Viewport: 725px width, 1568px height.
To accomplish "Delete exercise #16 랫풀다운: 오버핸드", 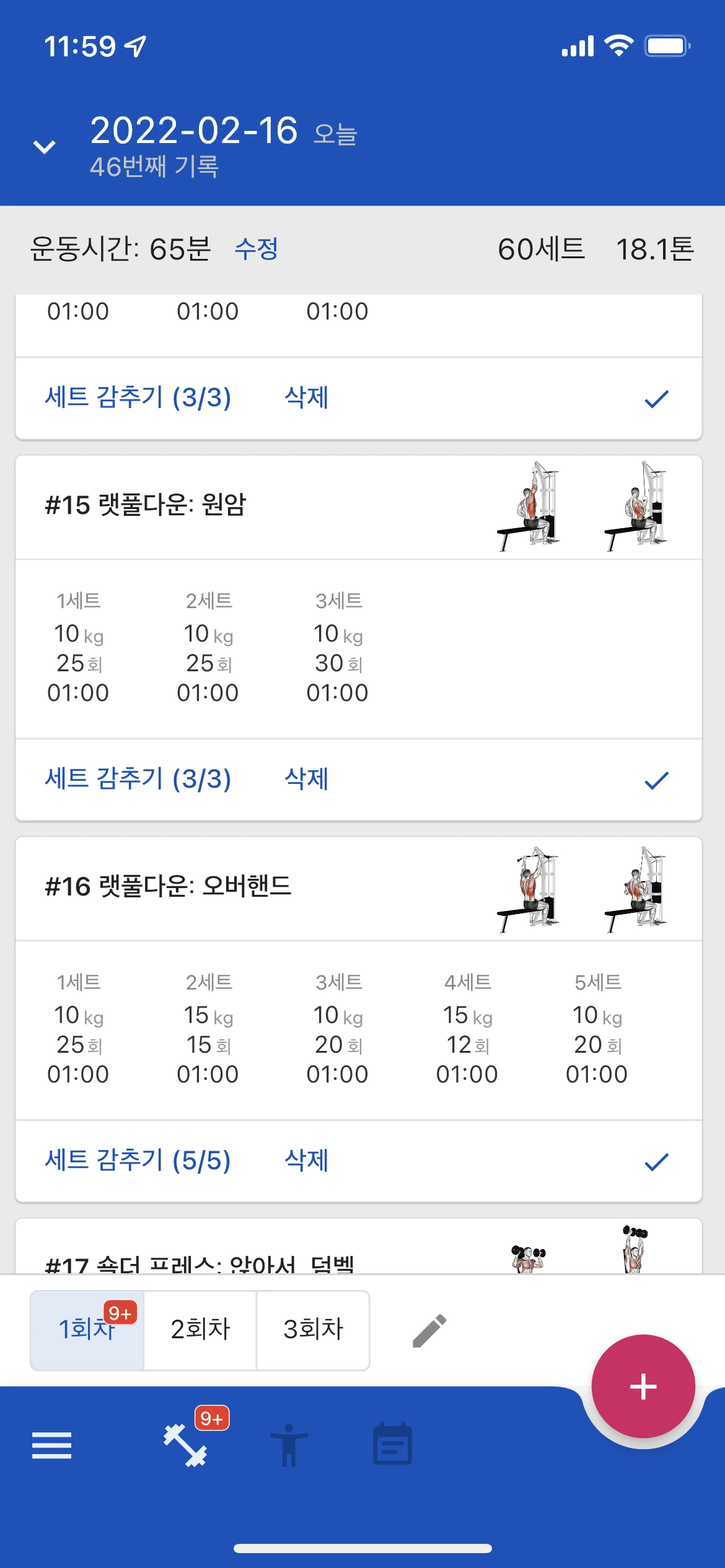I will click(x=306, y=1161).
